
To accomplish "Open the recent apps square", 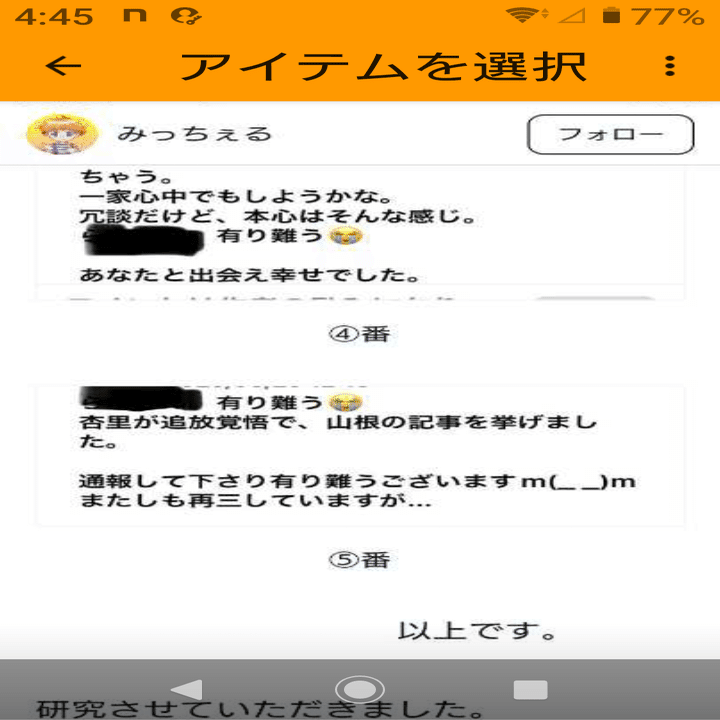I will (530, 689).
